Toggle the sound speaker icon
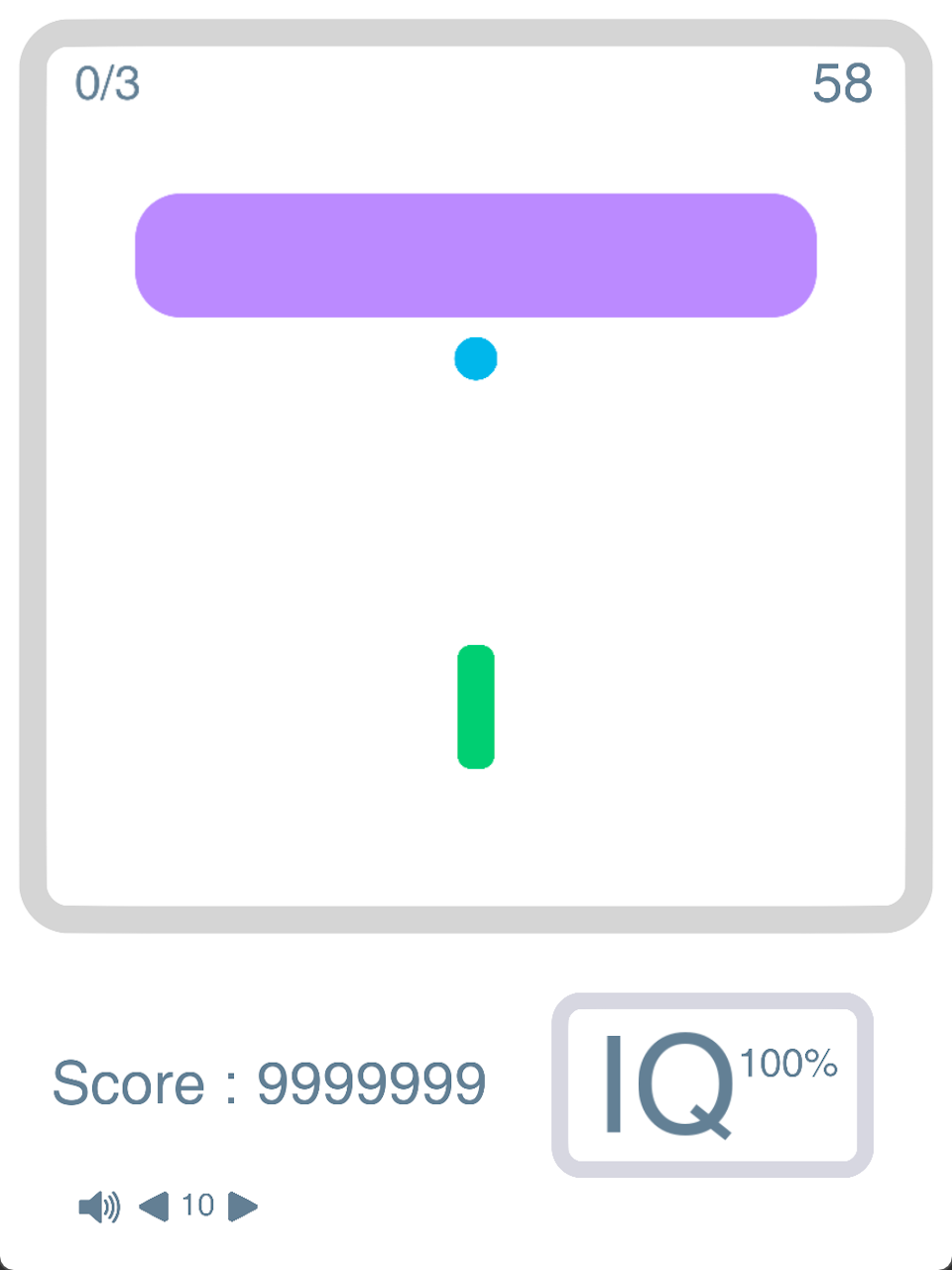 [x=98, y=1206]
